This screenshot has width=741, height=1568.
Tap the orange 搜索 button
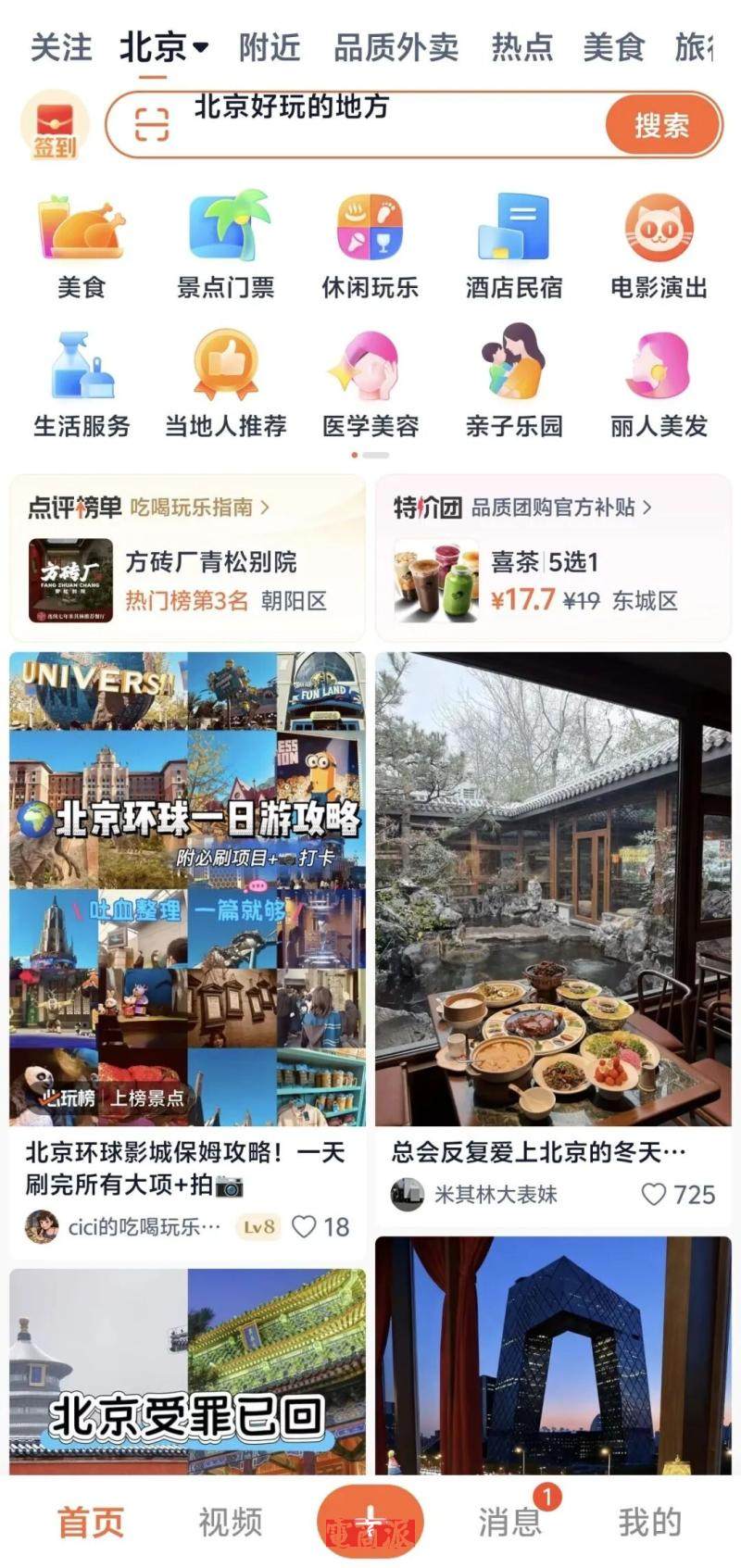pyautogui.click(x=661, y=125)
